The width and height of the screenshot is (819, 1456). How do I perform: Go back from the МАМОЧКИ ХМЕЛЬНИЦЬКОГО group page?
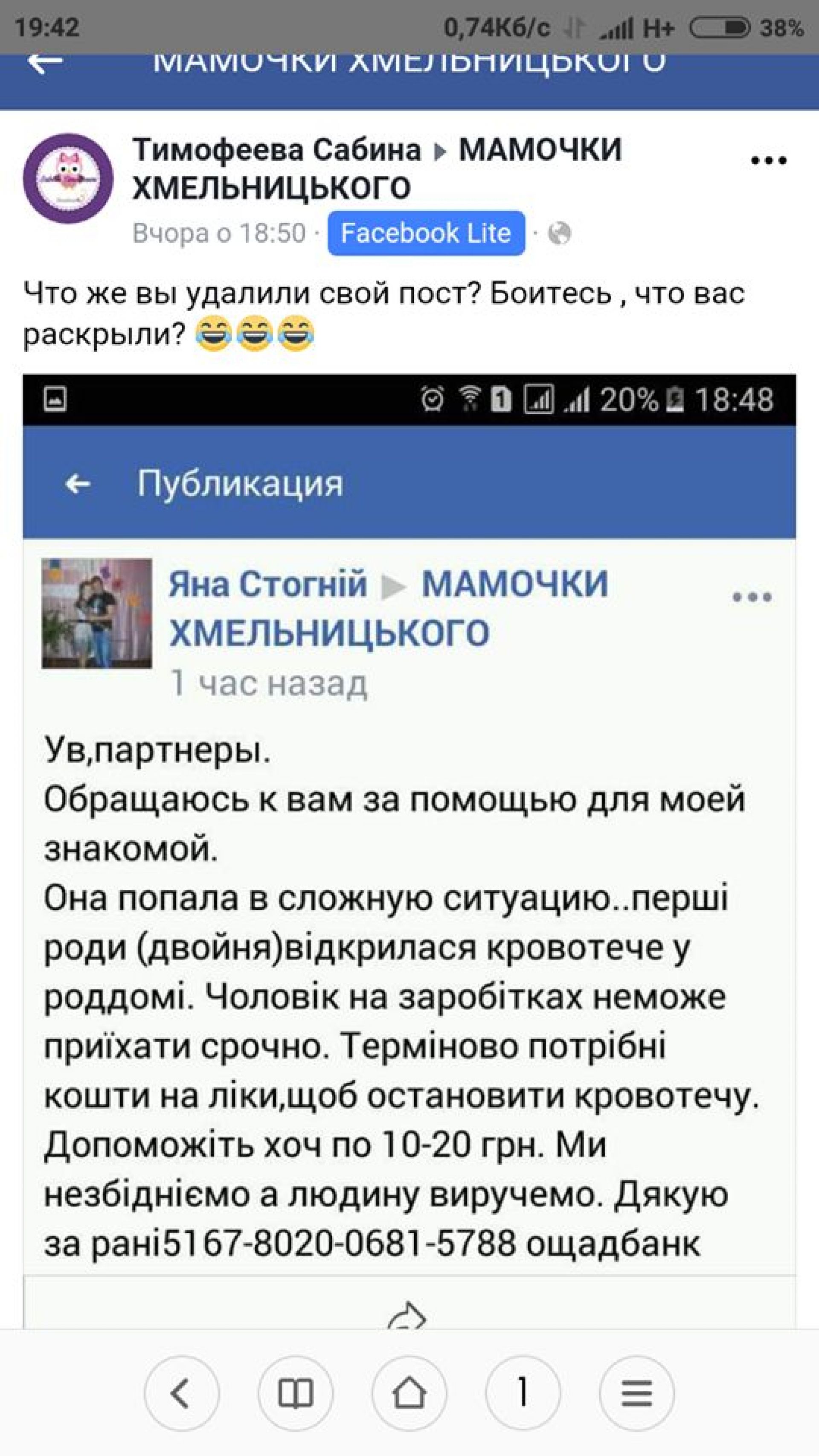pyautogui.click(x=45, y=63)
